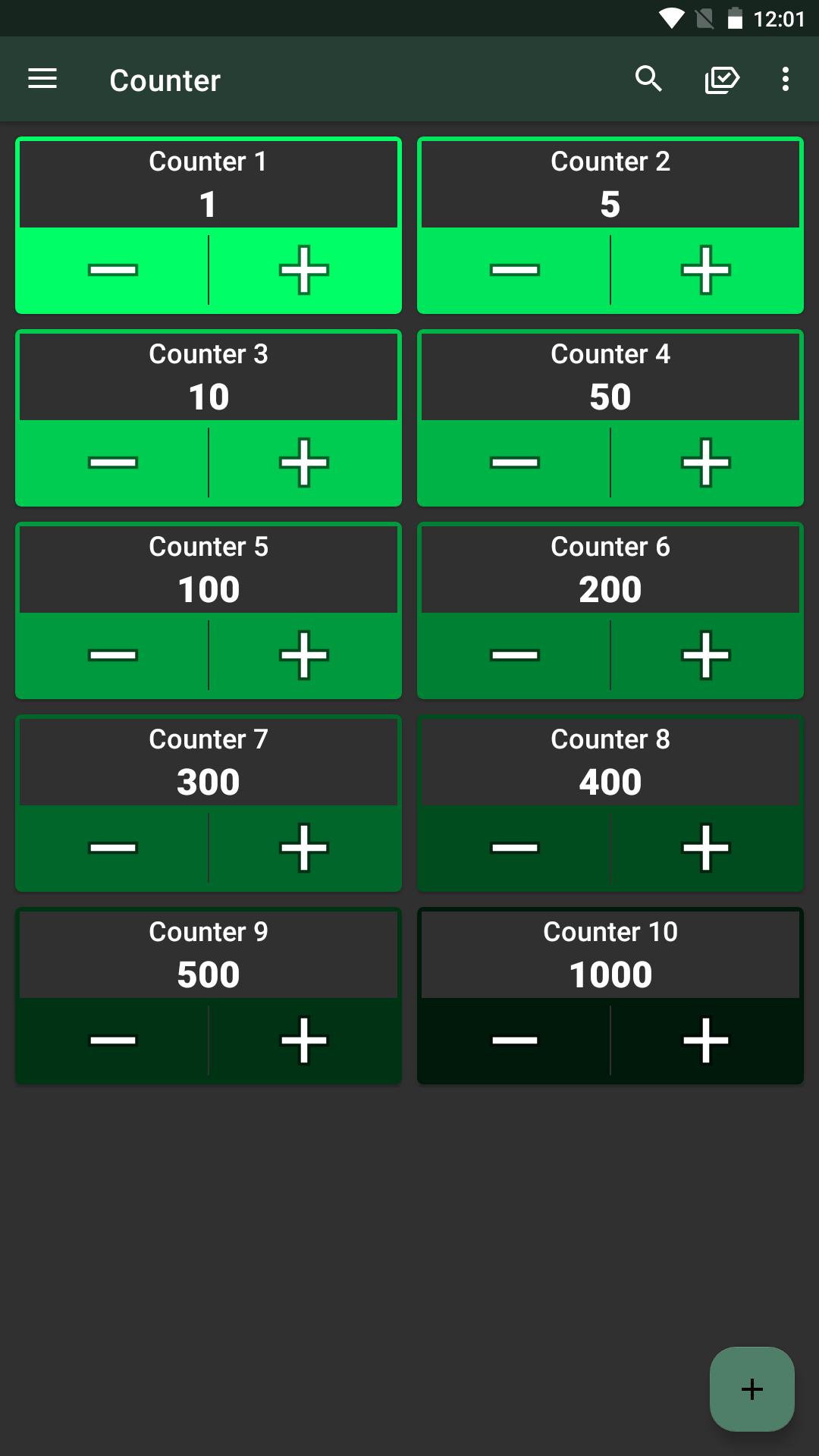Open Counter 10 card title
The width and height of the screenshot is (819, 1456).
(x=610, y=932)
